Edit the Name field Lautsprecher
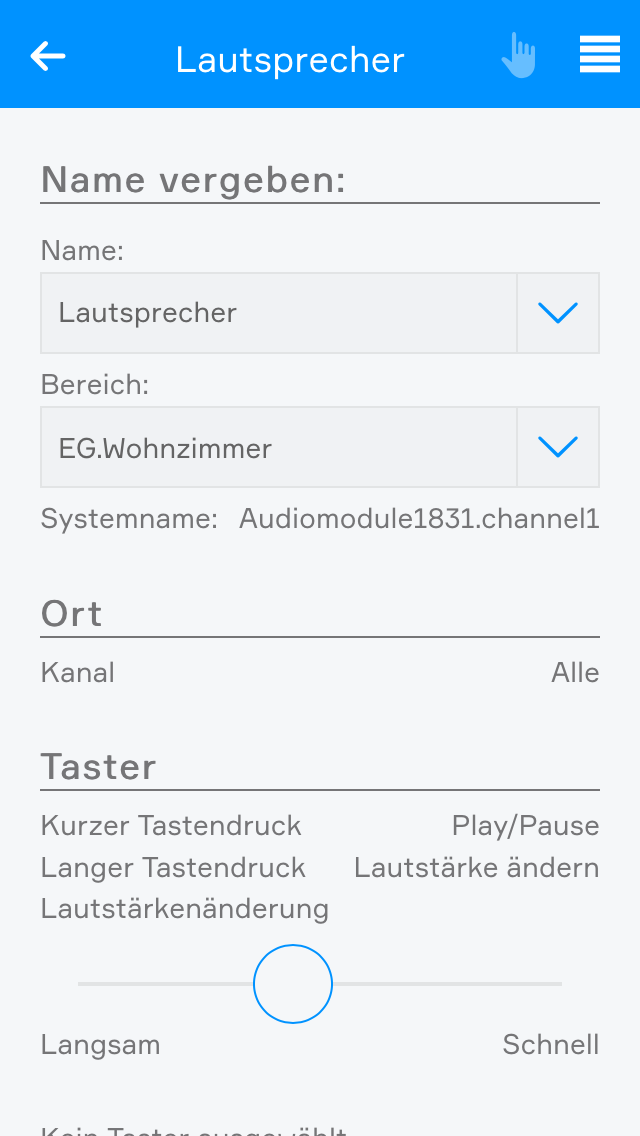Viewport: 640px width, 1136px height. tap(278, 313)
